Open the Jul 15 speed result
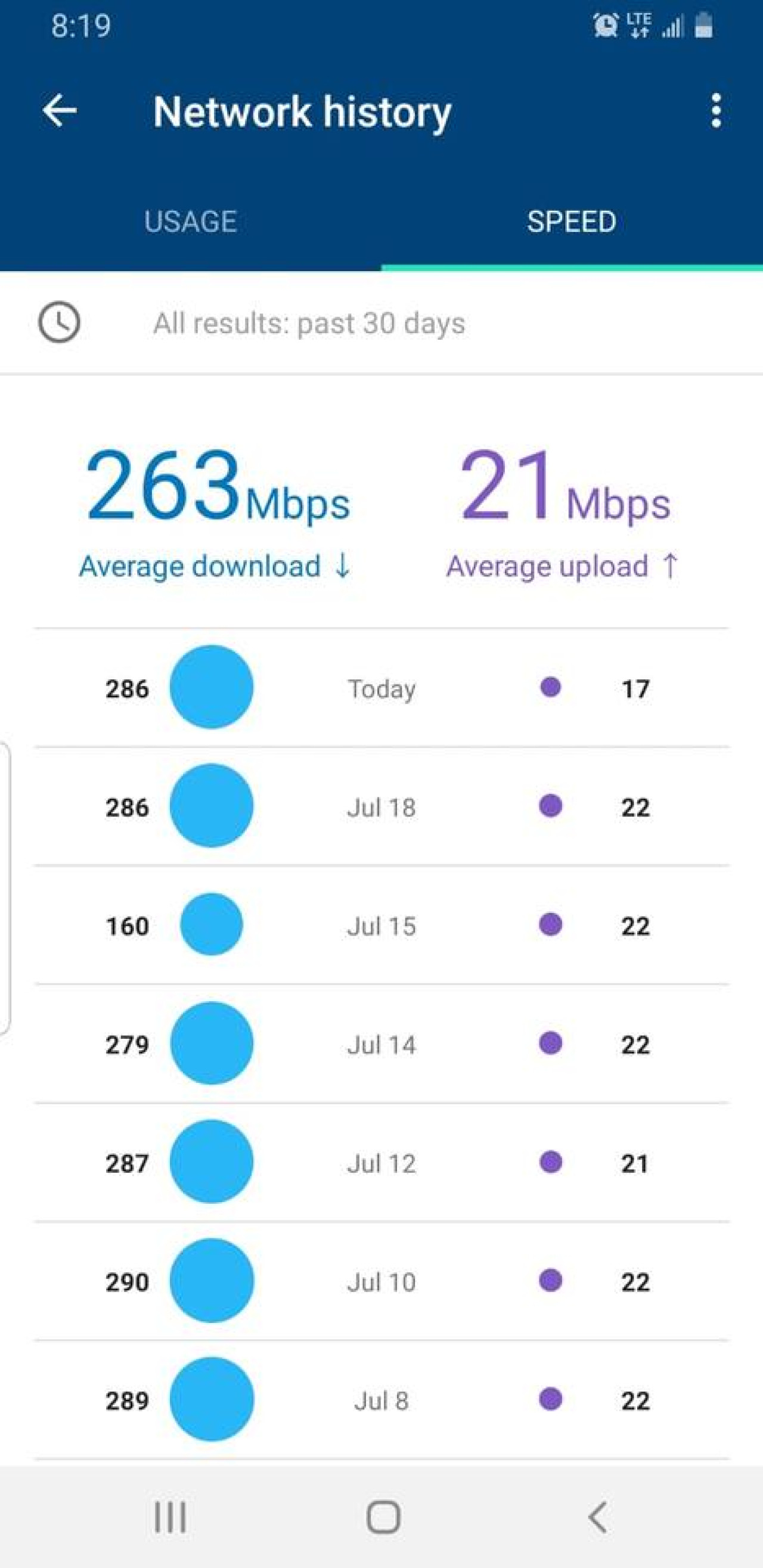 coord(381,925)
